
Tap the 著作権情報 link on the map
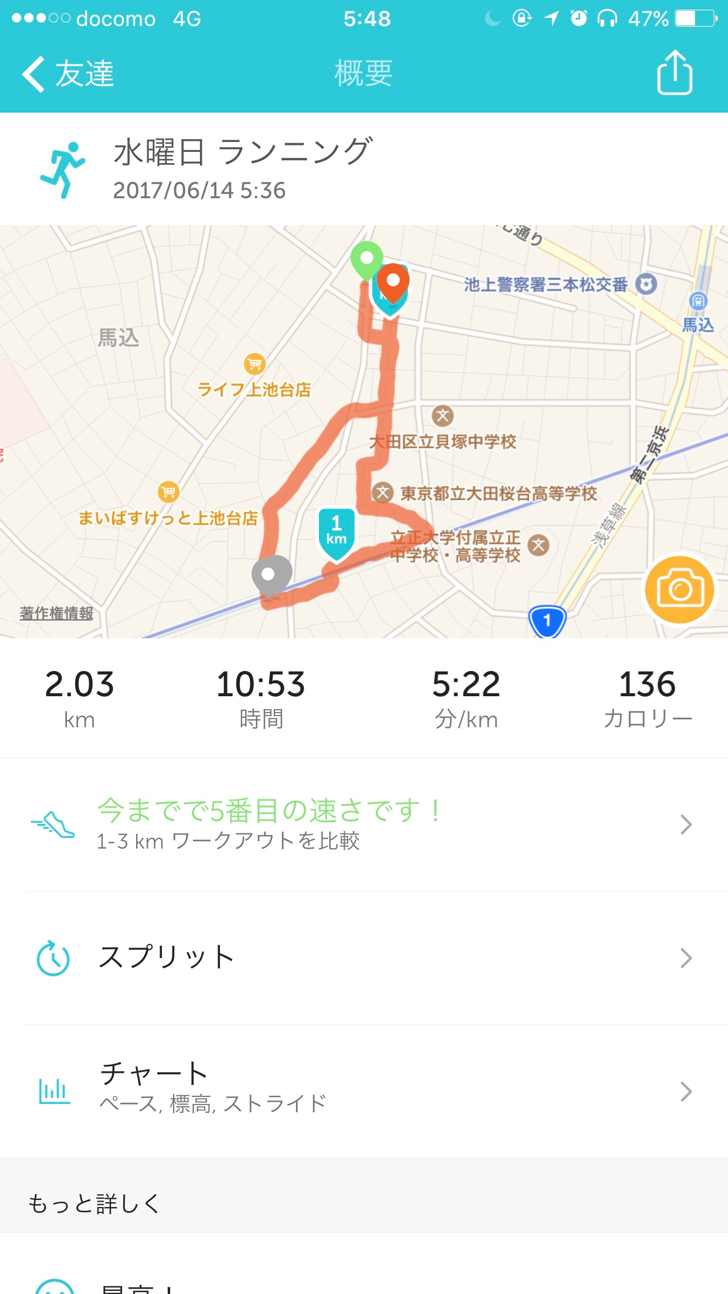[57, 614]
